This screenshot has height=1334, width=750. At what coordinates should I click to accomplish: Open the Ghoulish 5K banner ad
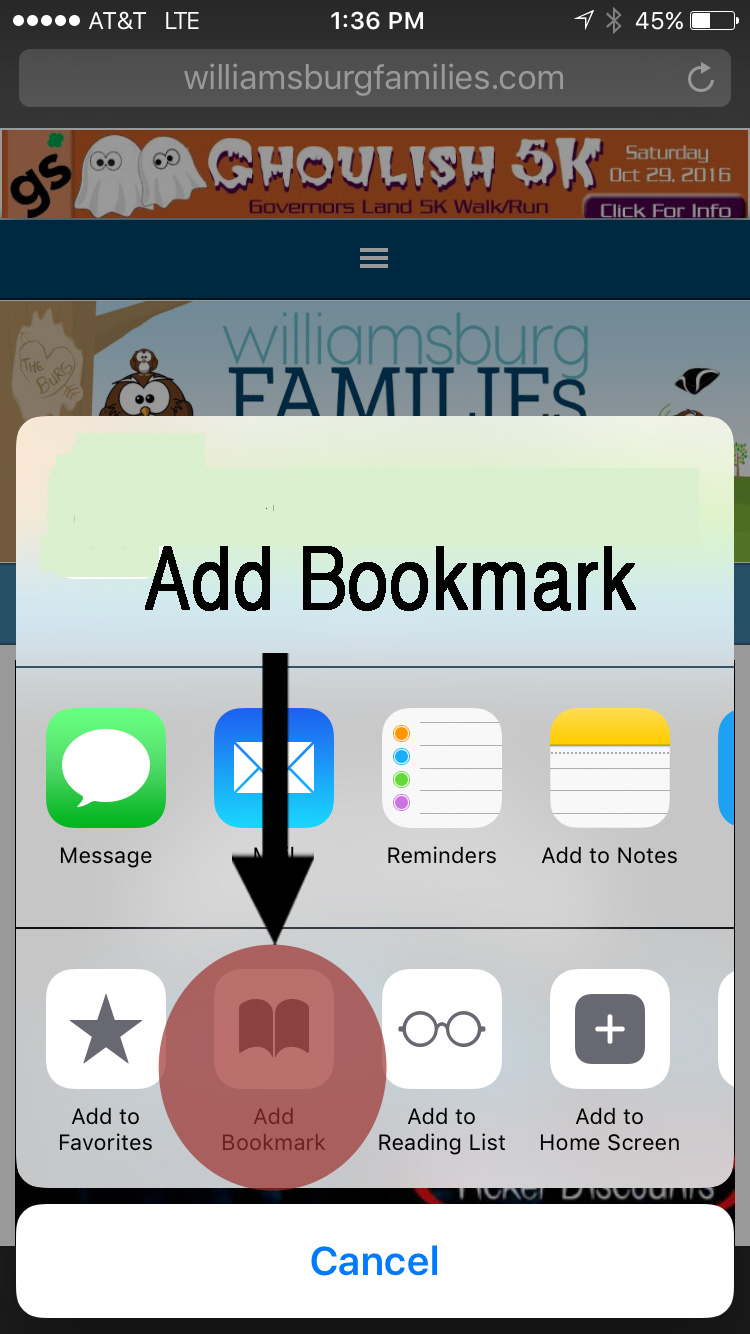click(375, 174)
